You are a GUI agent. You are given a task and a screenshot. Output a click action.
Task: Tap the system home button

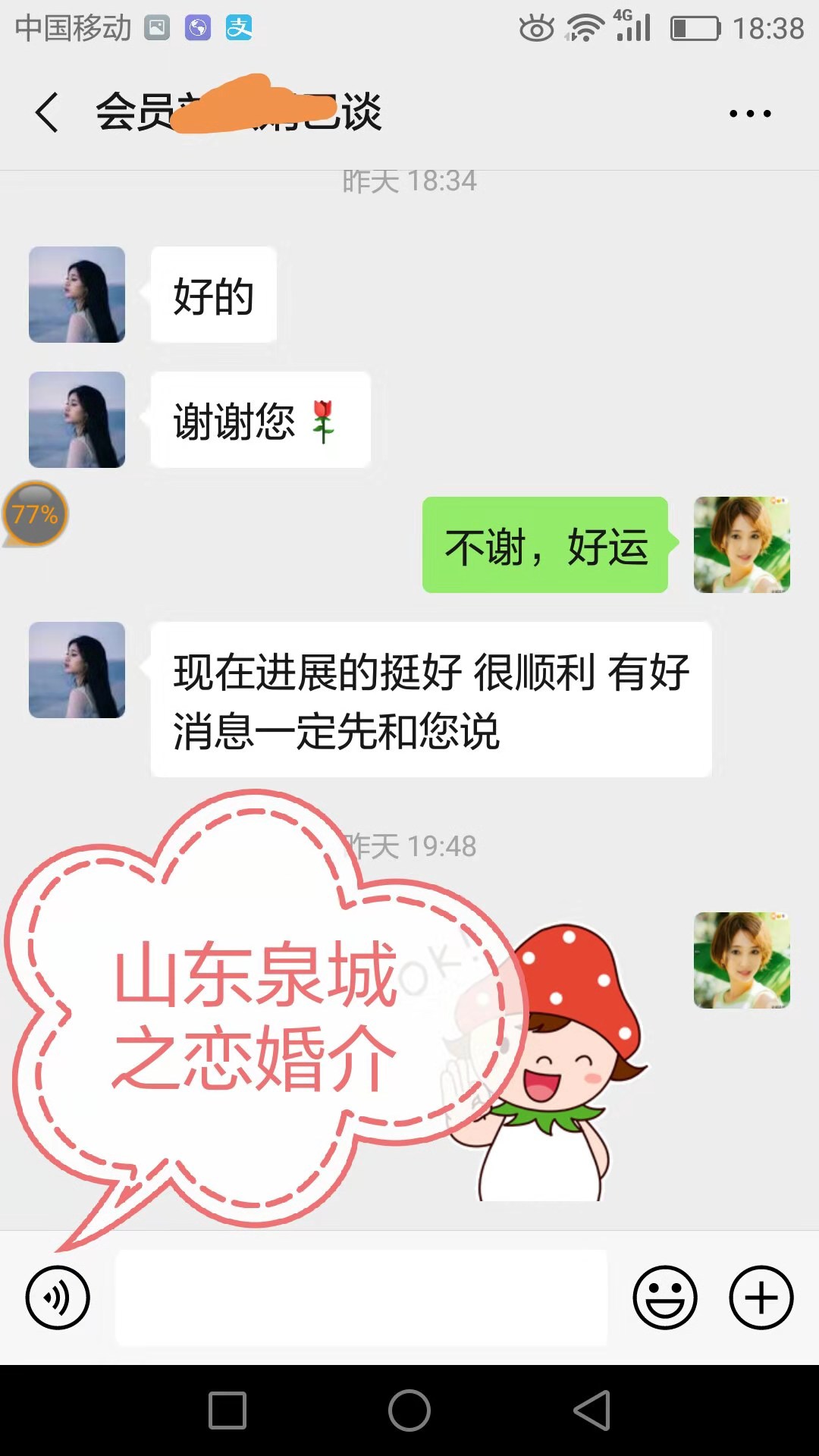click(409, 1410)
